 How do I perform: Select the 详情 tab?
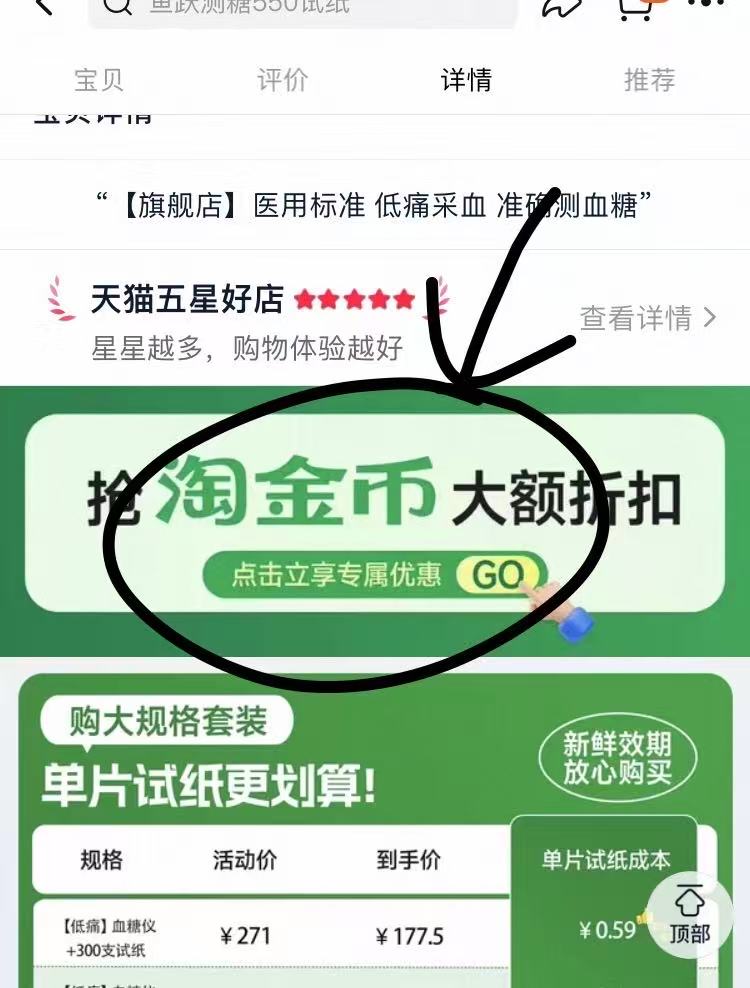click(x=466, y=80)
